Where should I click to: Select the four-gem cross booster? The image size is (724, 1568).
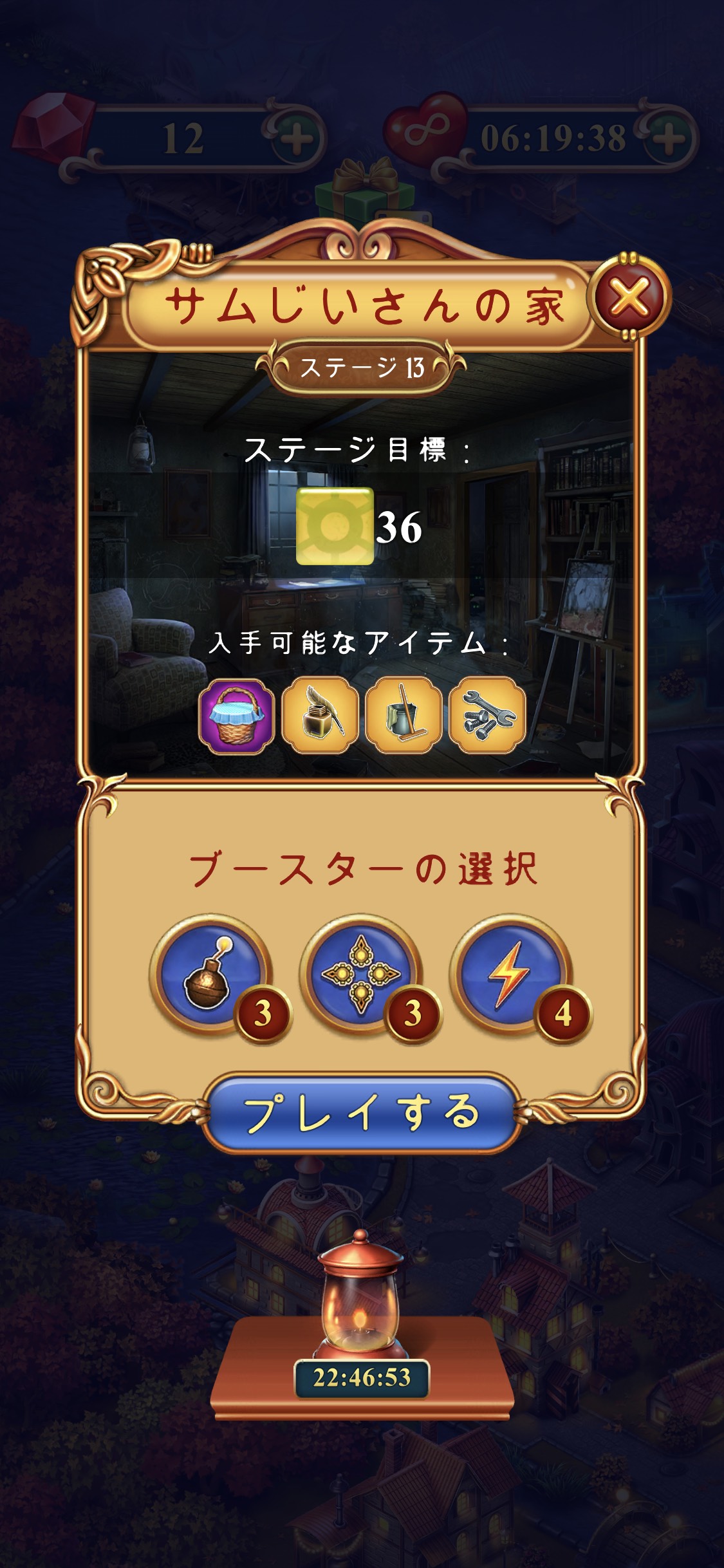(360, 973)
